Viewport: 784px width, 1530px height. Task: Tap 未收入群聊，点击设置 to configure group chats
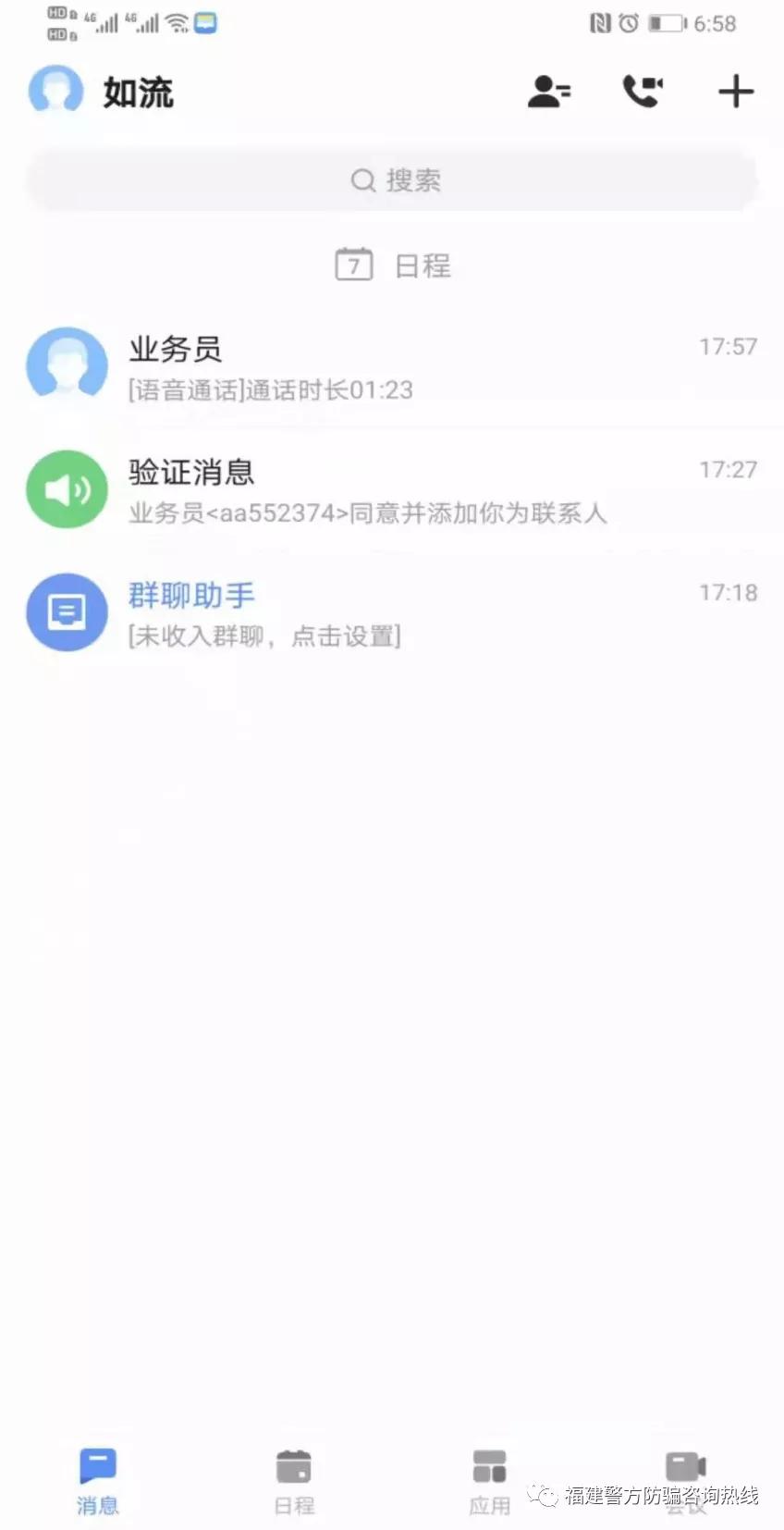click(263, 635)
